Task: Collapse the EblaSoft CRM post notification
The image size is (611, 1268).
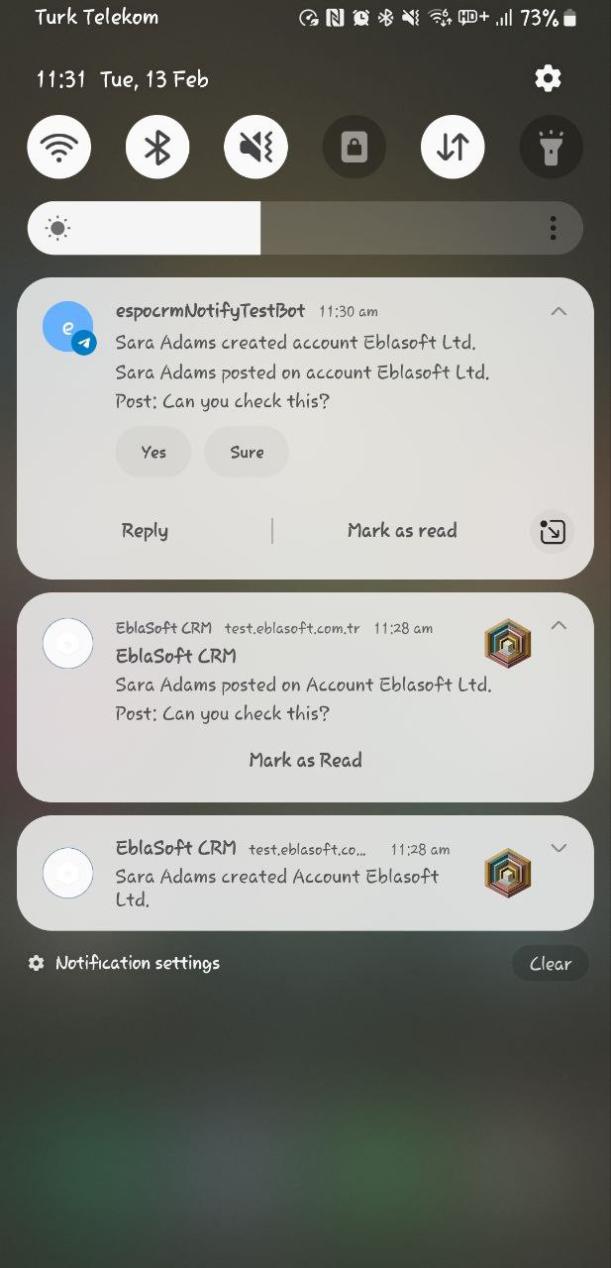Action: point(559,626)
